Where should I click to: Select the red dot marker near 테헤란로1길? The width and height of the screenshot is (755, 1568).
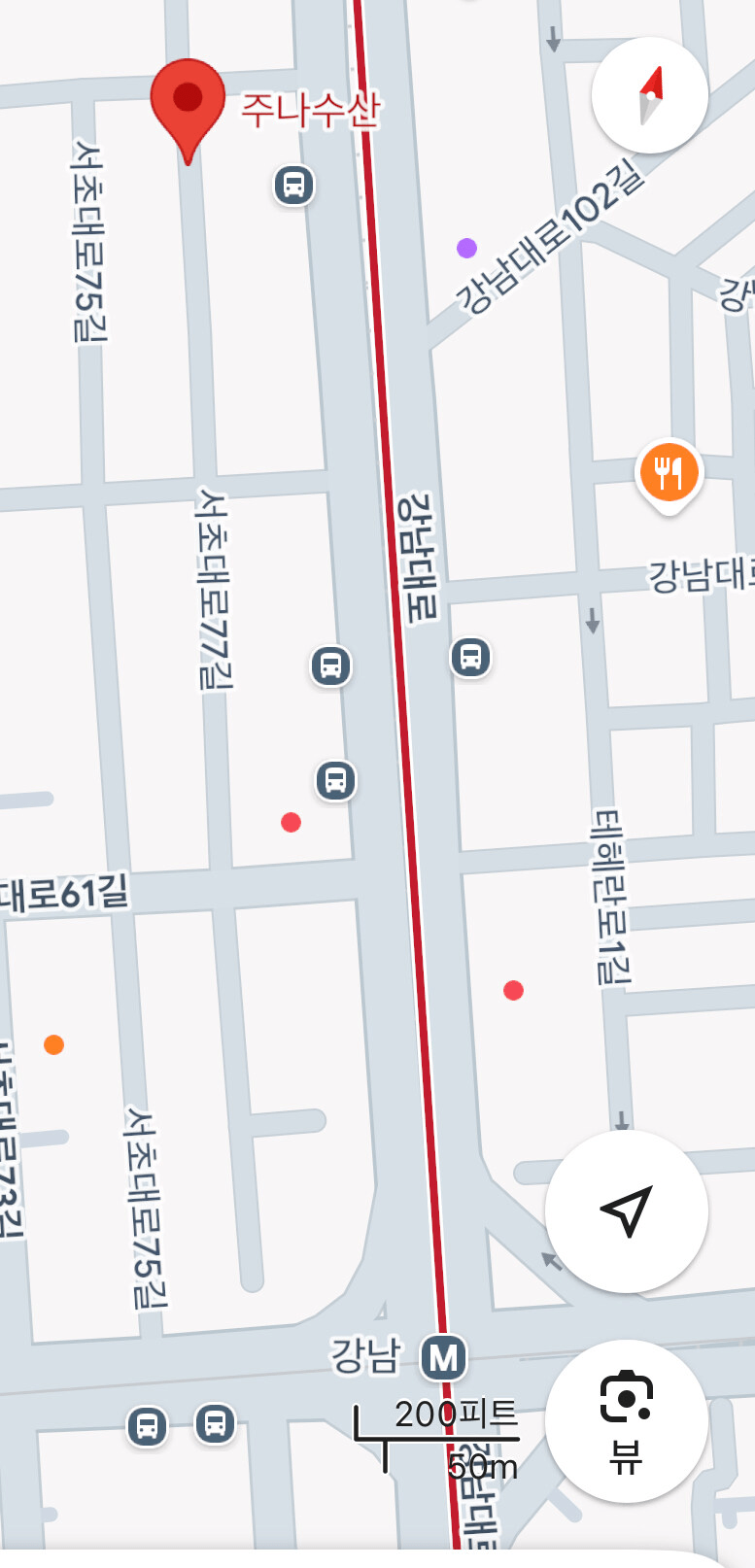(513, 990)
